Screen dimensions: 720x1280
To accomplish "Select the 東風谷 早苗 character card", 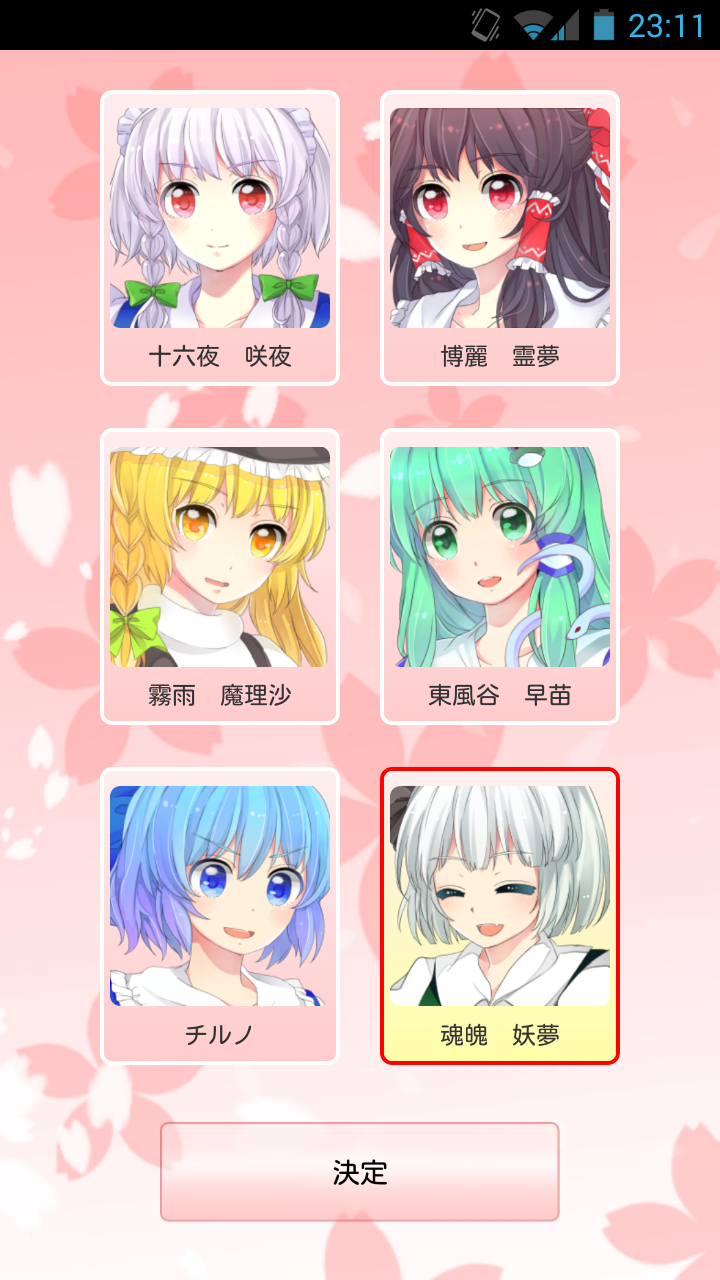I will click(x=500, y=577).
